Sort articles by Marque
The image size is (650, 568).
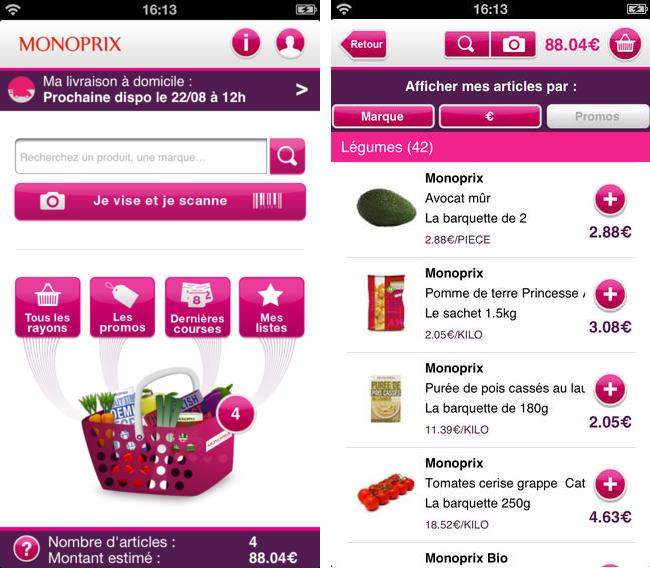pos(383,116)
